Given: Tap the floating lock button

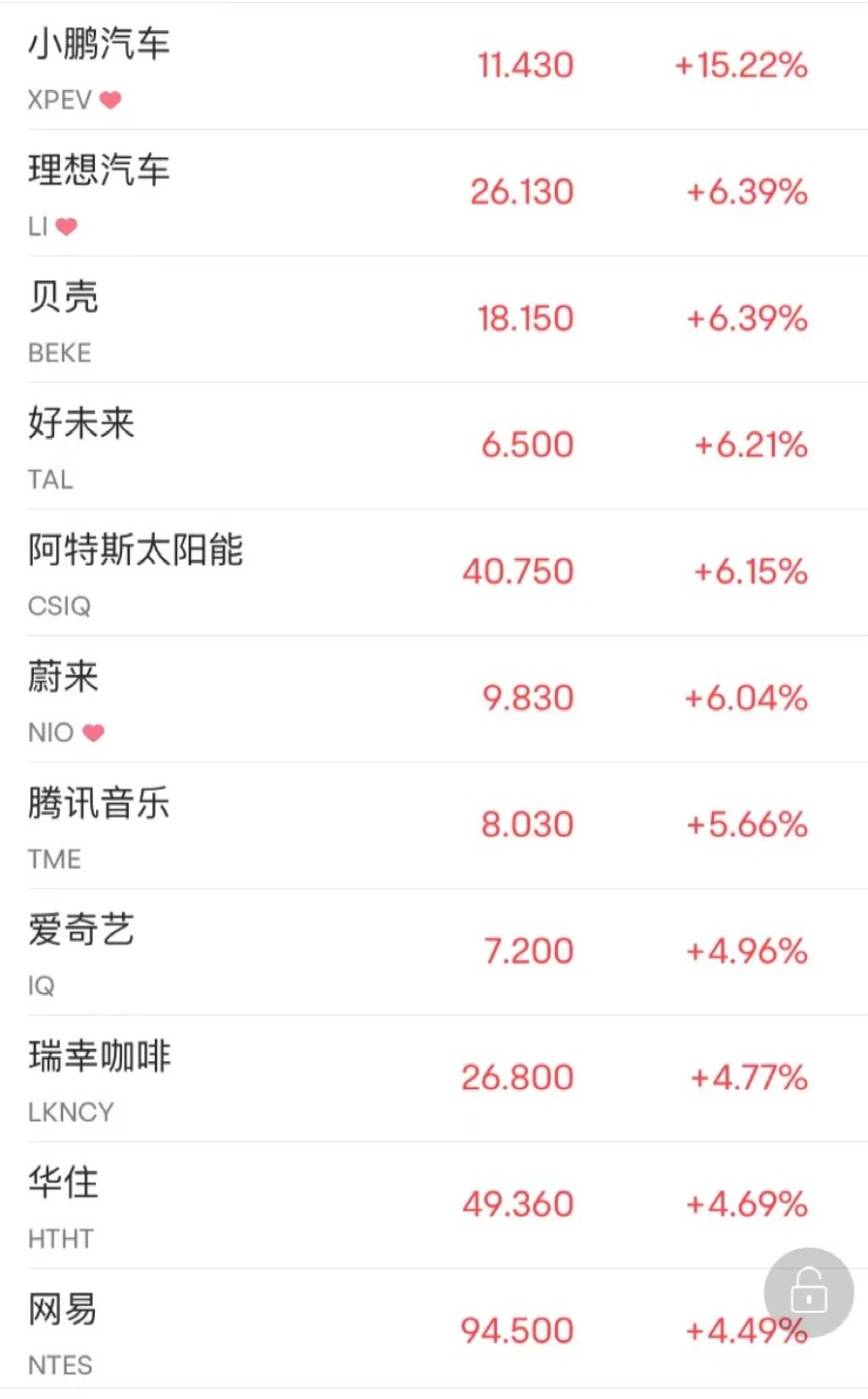Looking at the screenshot, I should (x=809, y=1292).
